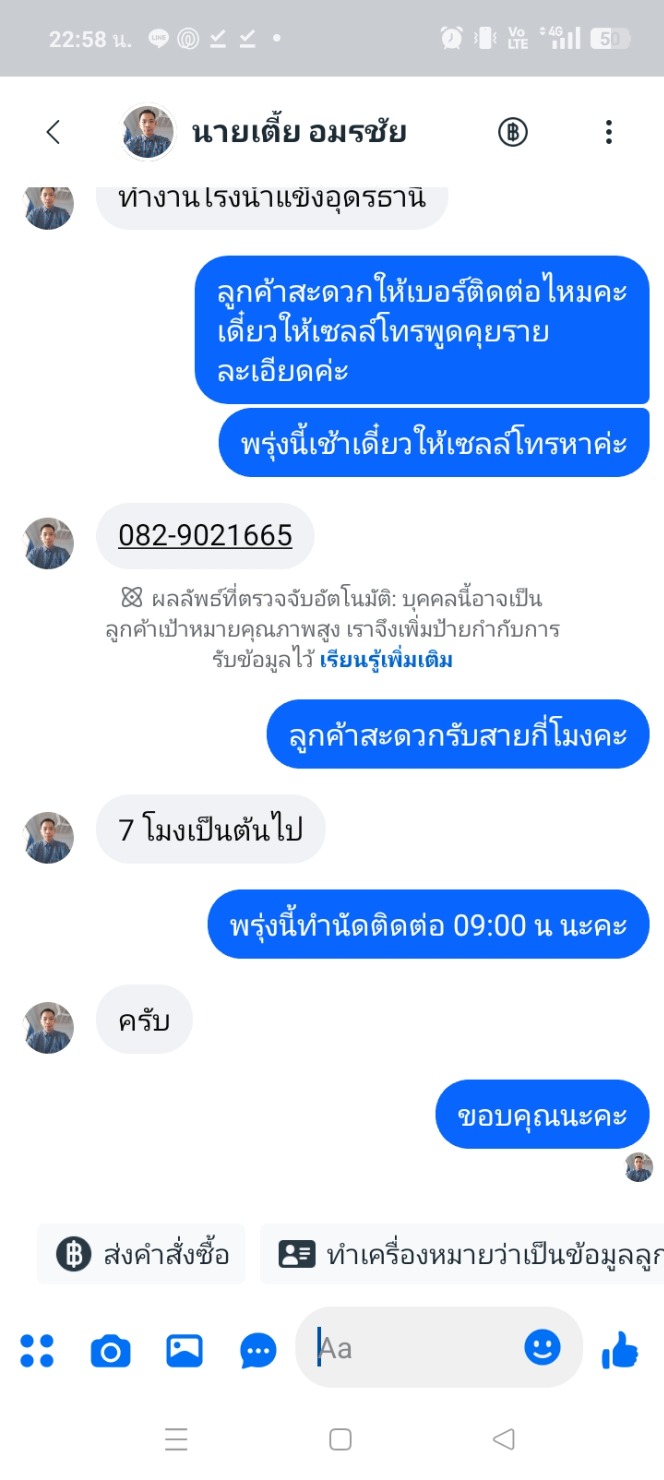Image resolution: width=664 pixels, height=1480 pixels.
Task: Open the three-dot overflow menu
Action: coord(609,132)
